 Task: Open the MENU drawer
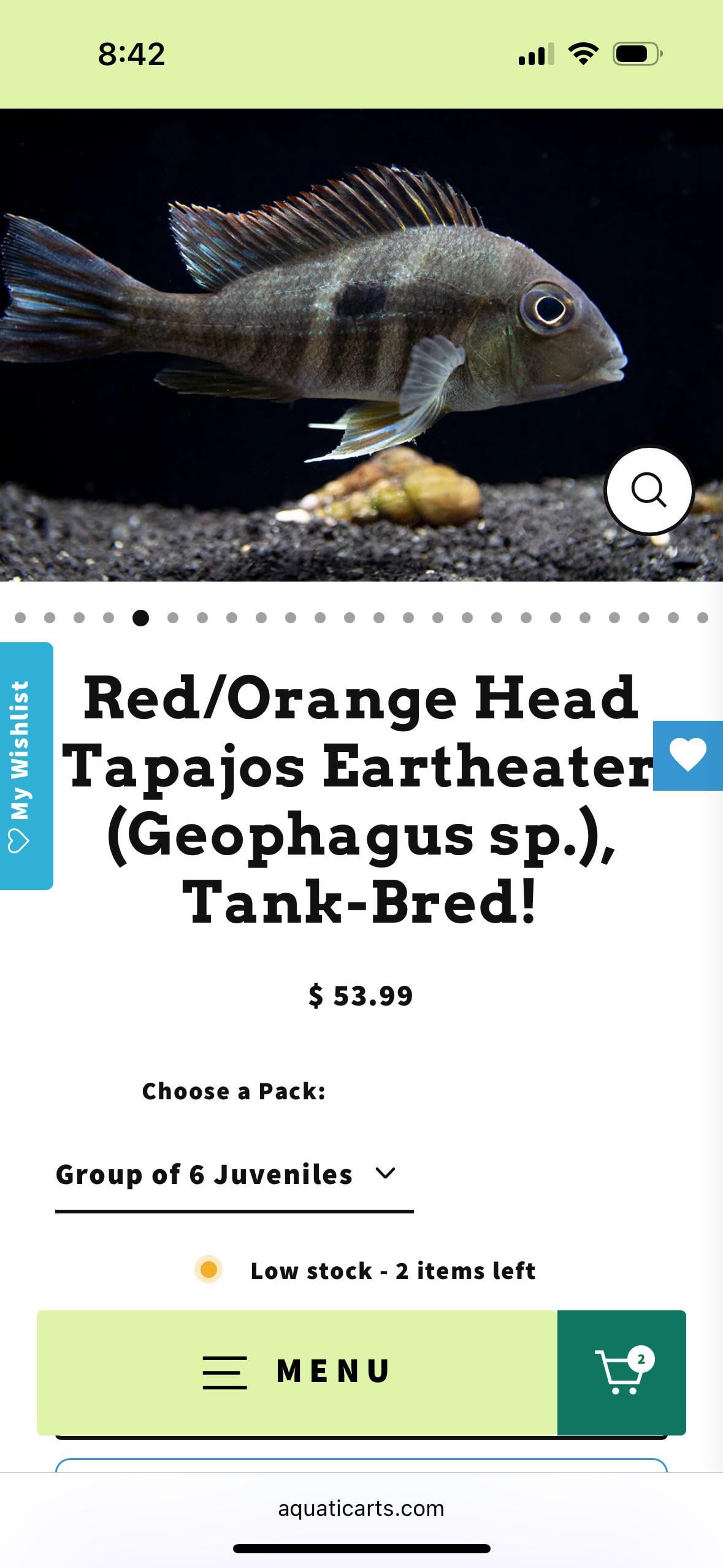[297, 1372]
